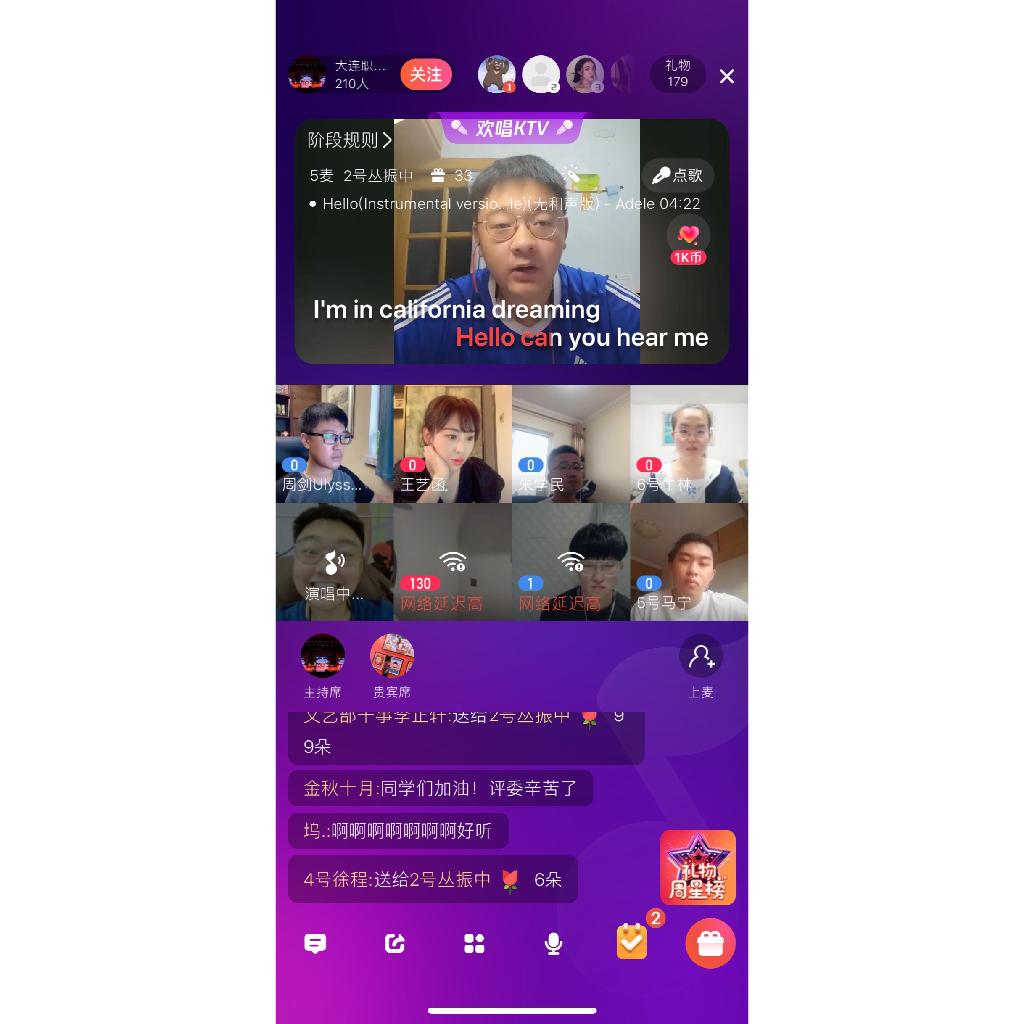Image resolution: width=1024 pixels, height=1024 pixels.
Task: Share this live room
Action: 395,943
